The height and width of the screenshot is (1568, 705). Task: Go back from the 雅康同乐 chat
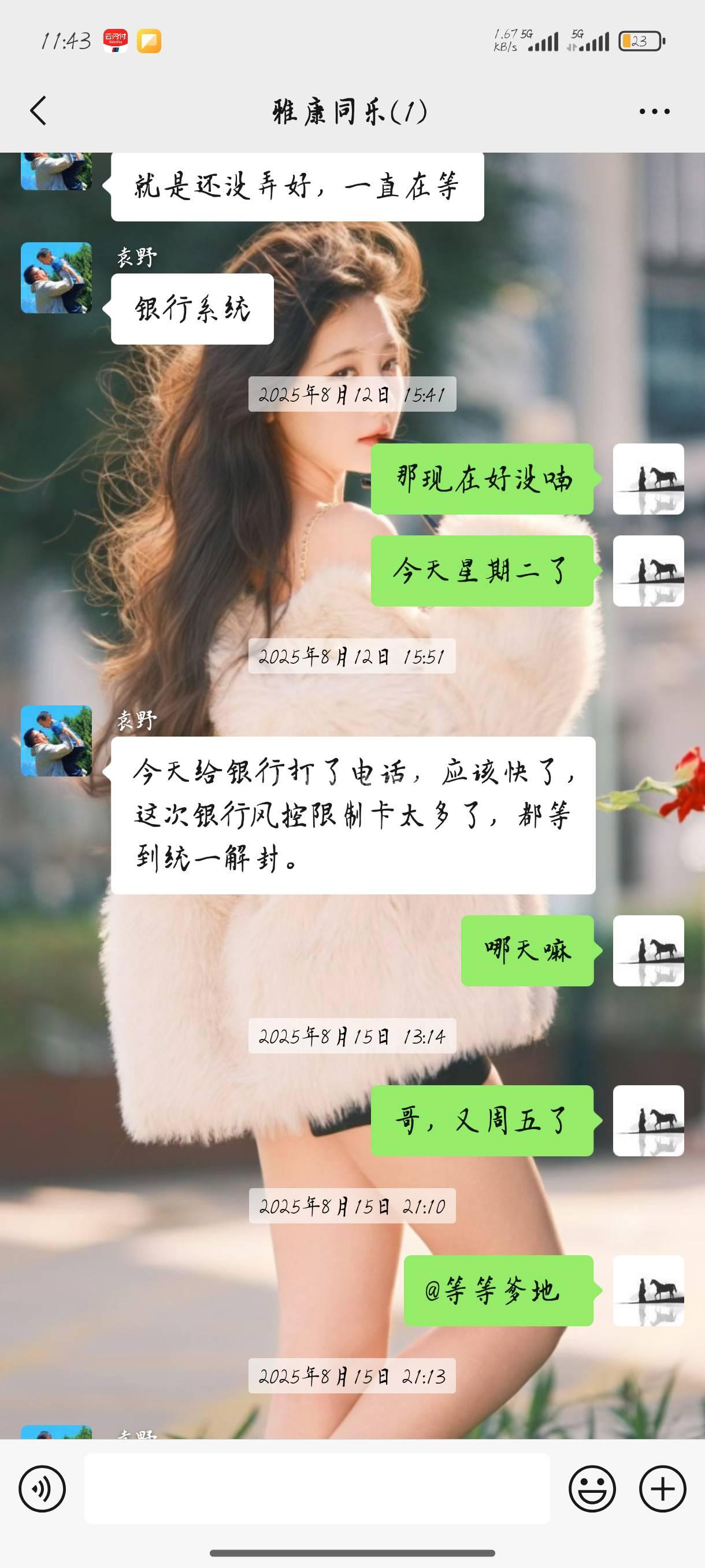(38, 111)
